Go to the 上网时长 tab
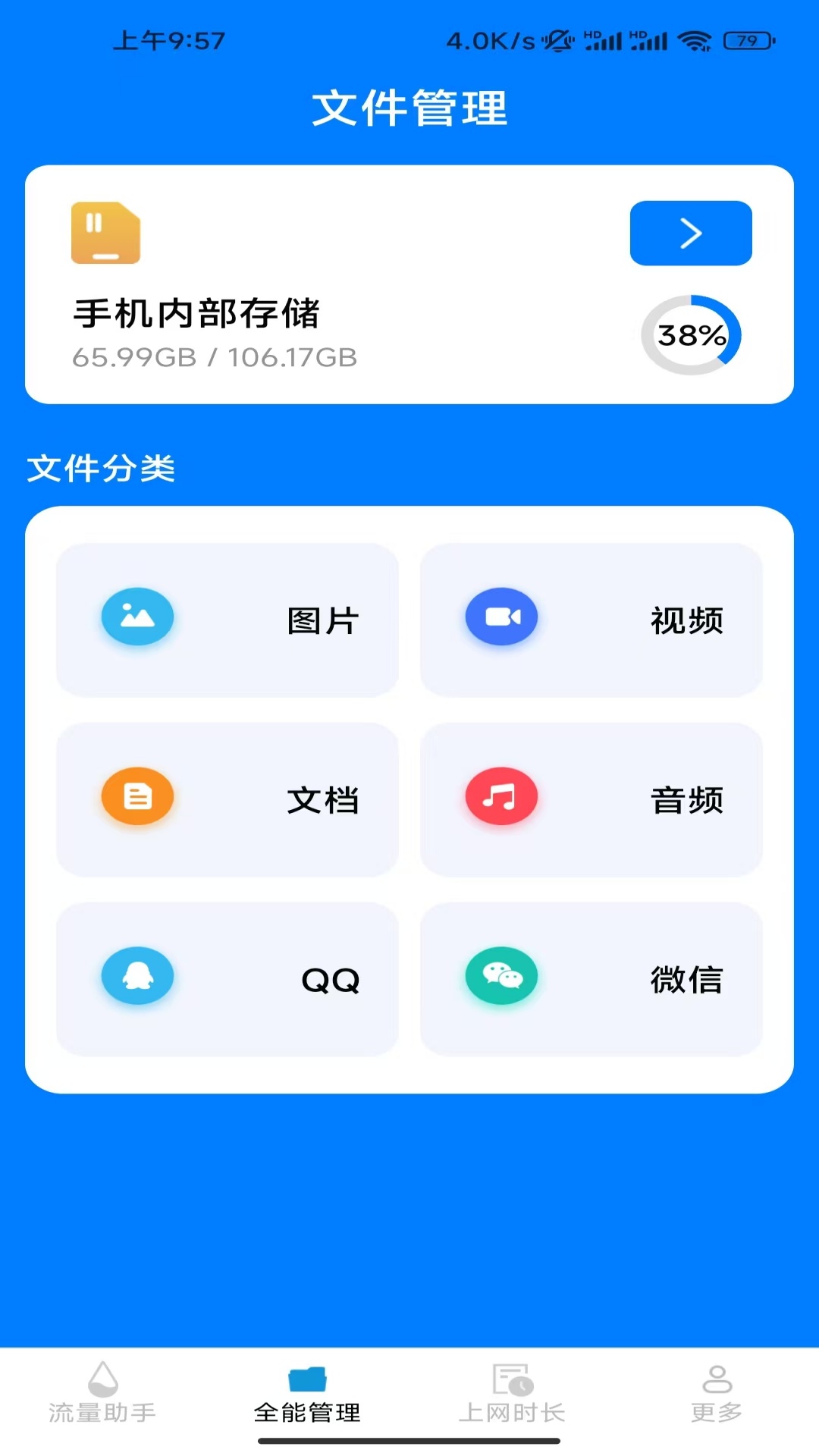The width and height of the screenshot is (819, 1456). point(512,1395)
